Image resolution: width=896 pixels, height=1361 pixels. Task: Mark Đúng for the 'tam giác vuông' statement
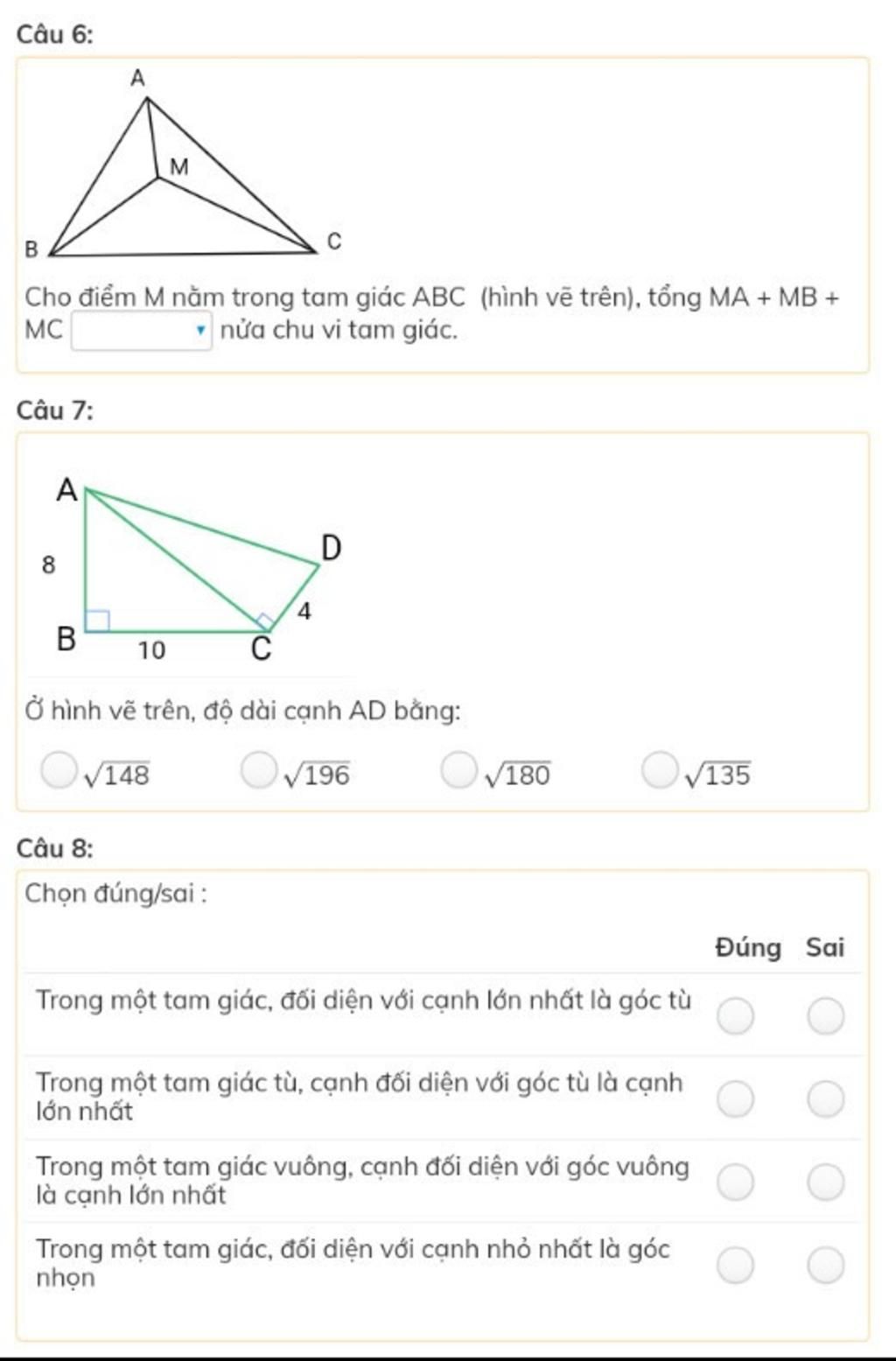(x=735, y=1182)
